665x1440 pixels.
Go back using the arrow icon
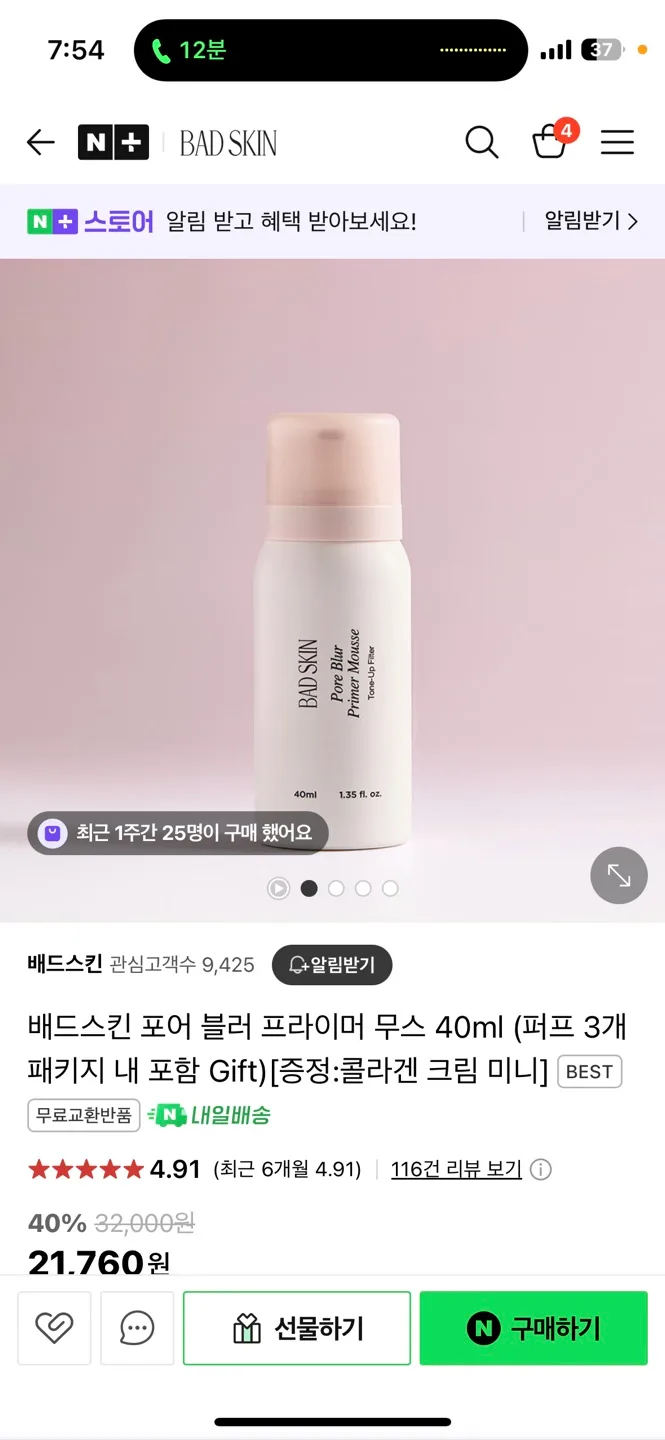click(x=40, y=143)
